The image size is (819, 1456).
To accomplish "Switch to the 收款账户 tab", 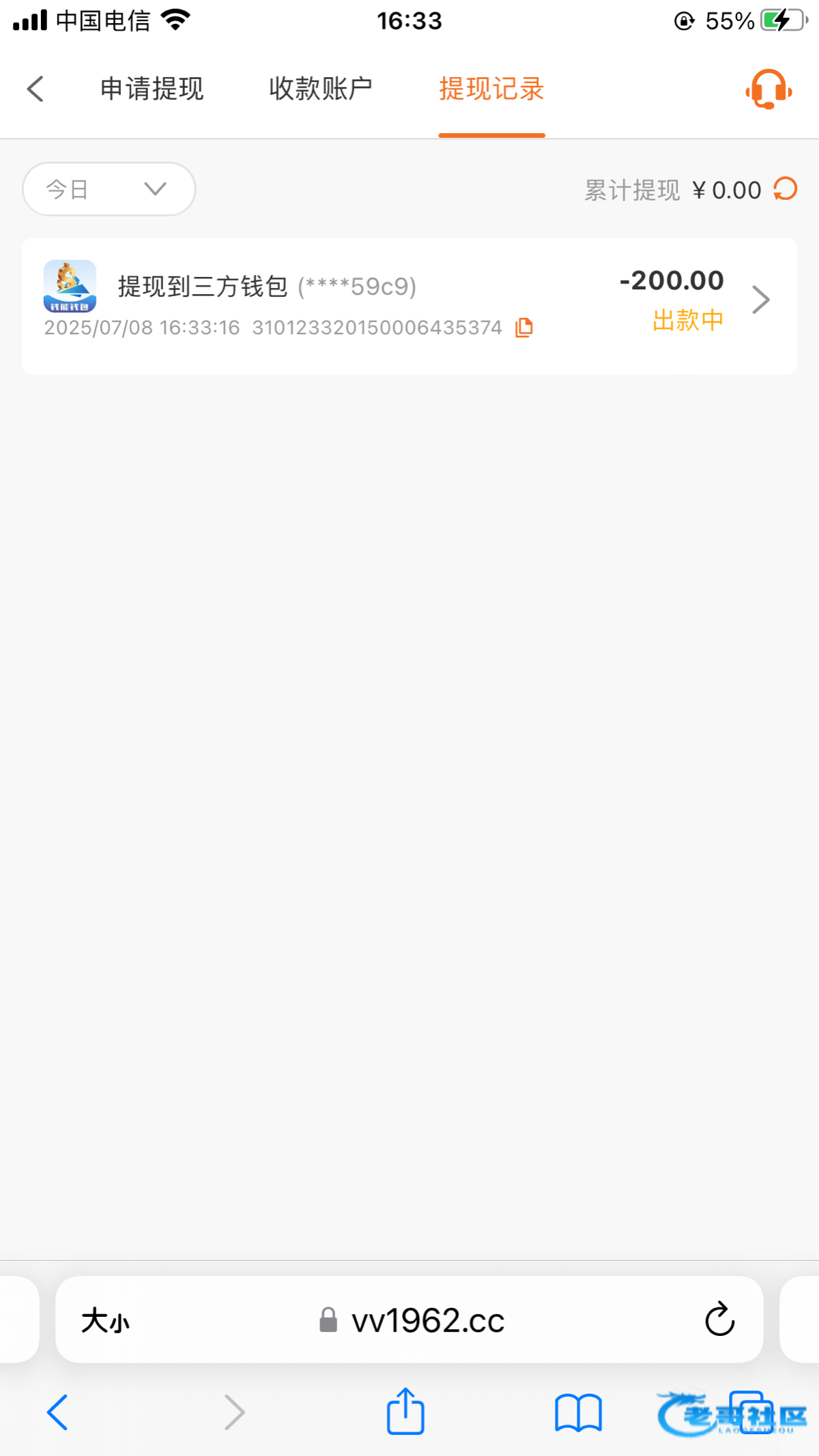I will point(320,89).
